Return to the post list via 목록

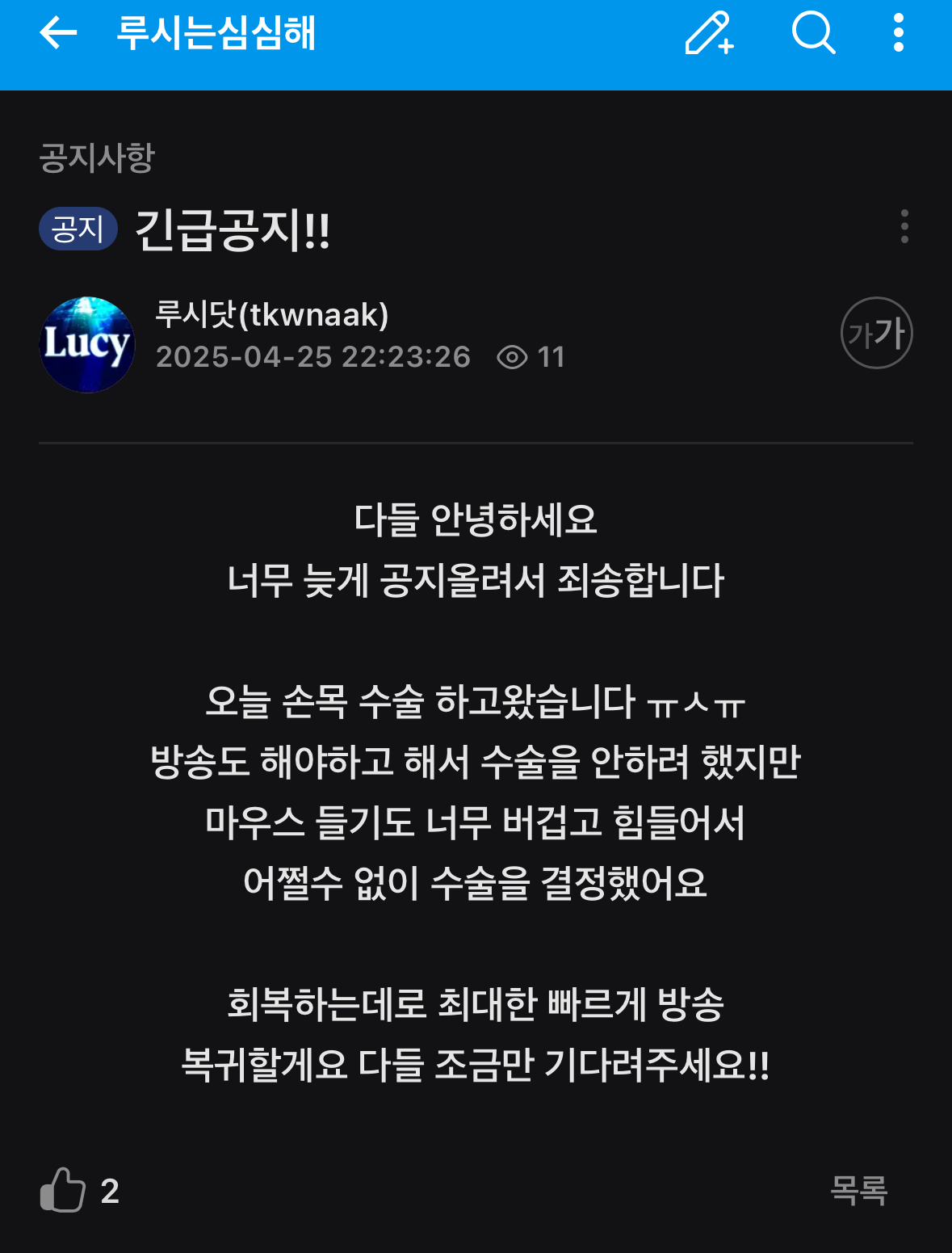858,1190
